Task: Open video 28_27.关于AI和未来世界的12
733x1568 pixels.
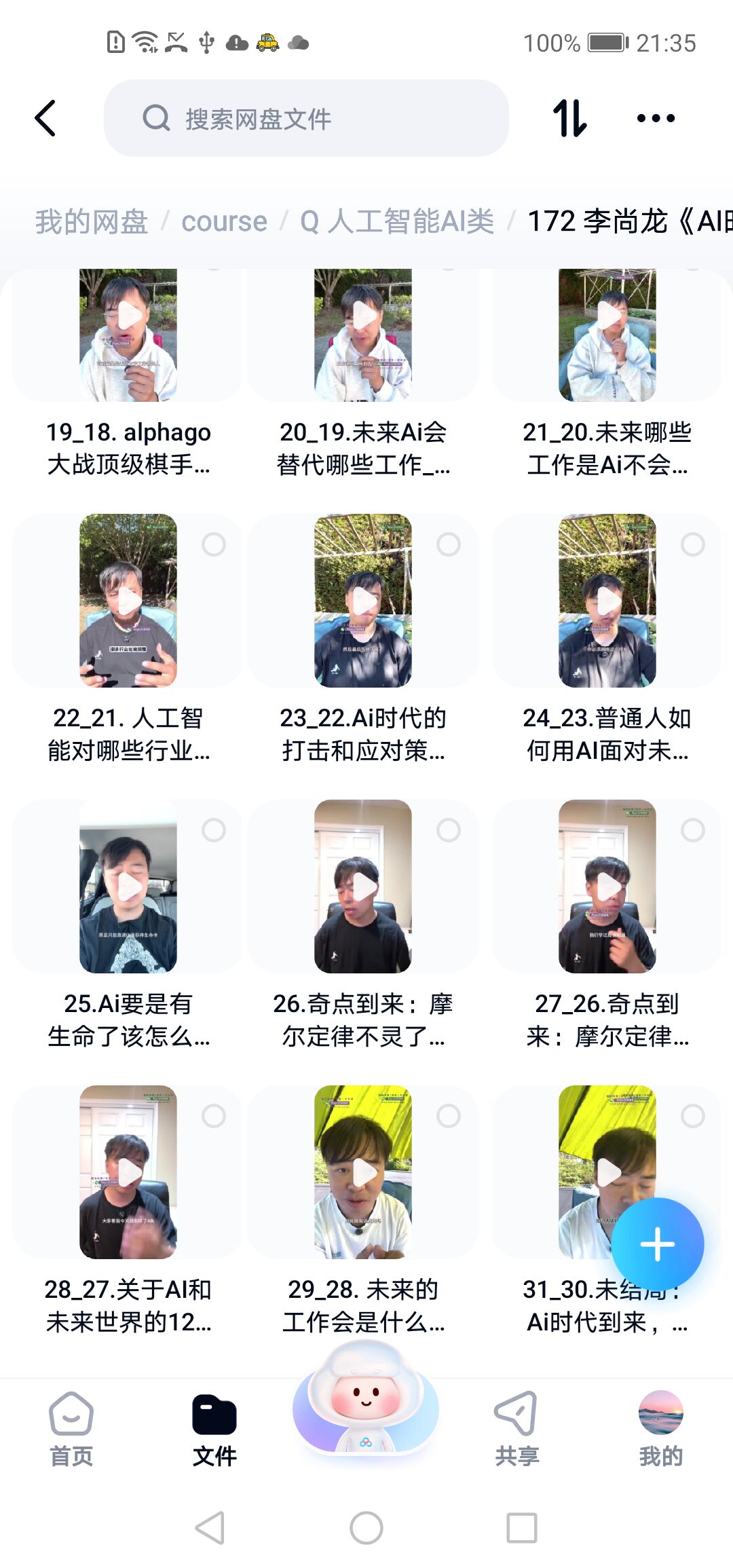Action: [x=128, y=1172]
